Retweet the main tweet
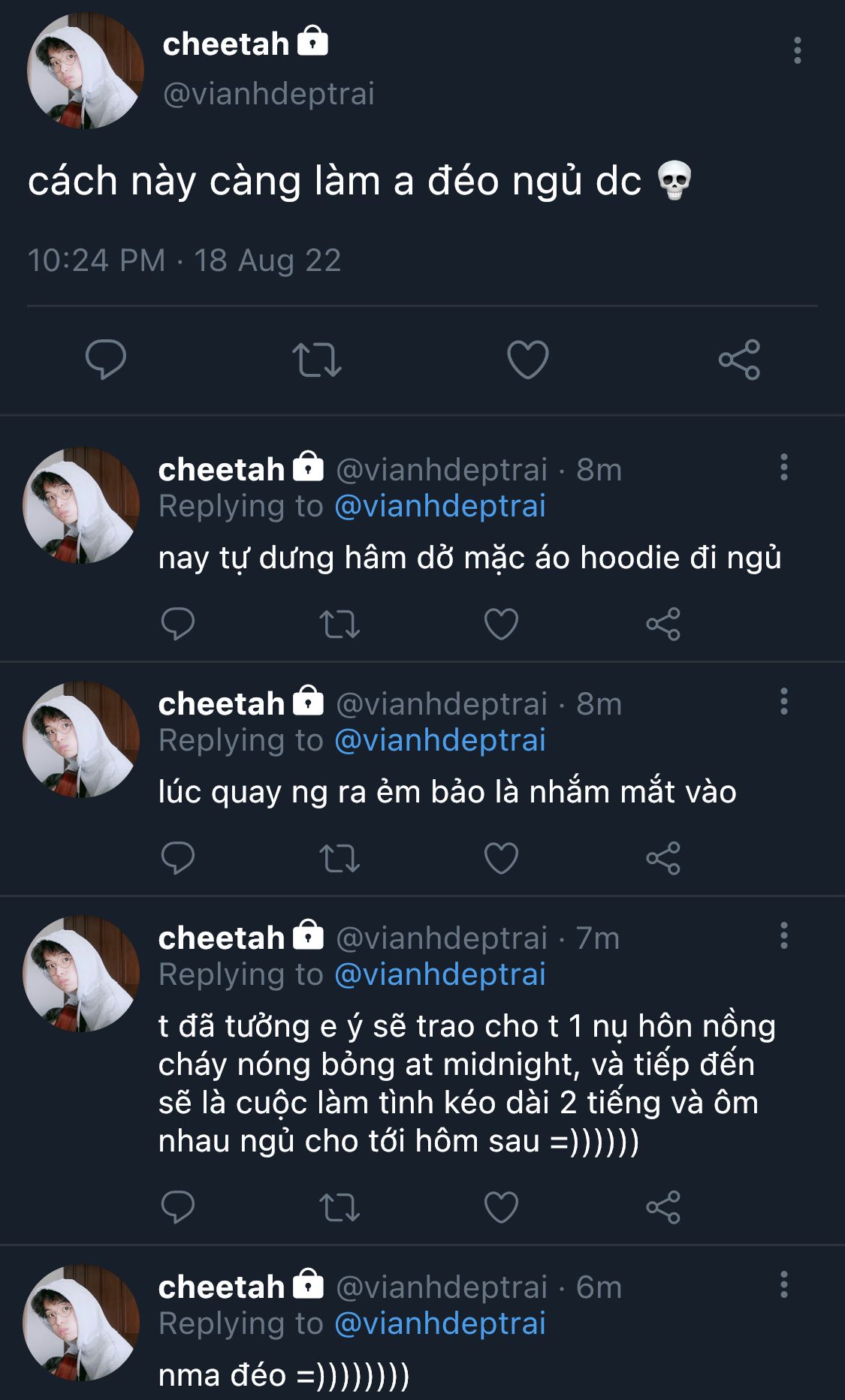The image size is (845, 1400). [316, 360]
